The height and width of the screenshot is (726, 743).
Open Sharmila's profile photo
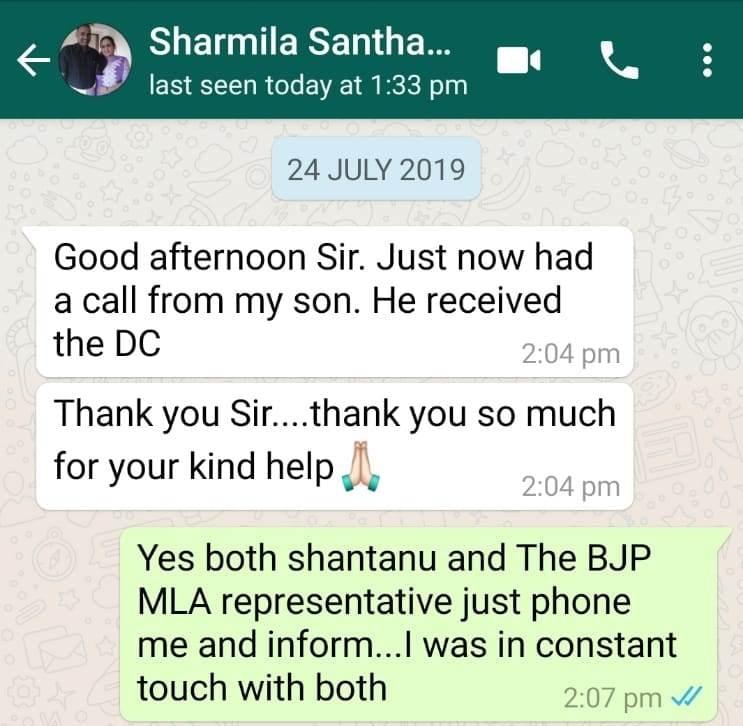pyautogui.click(x=97, y=60)
